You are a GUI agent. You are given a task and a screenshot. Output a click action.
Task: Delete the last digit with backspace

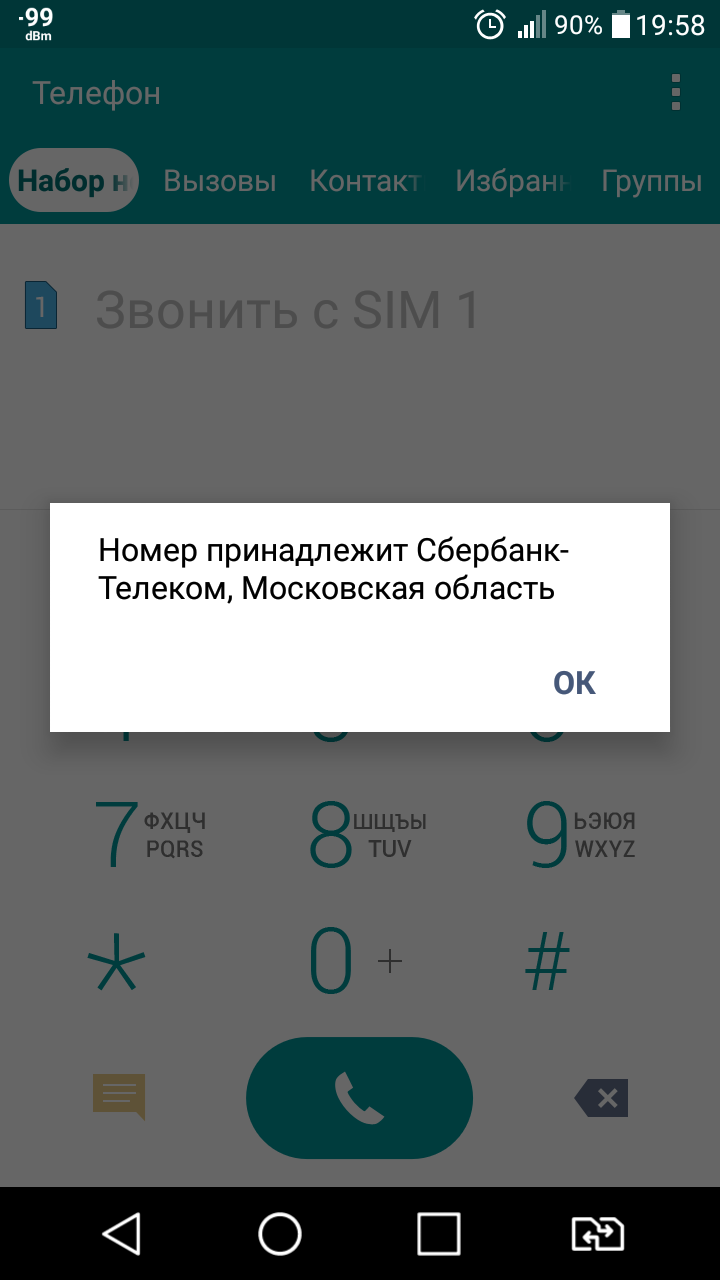coord(603,1098)
